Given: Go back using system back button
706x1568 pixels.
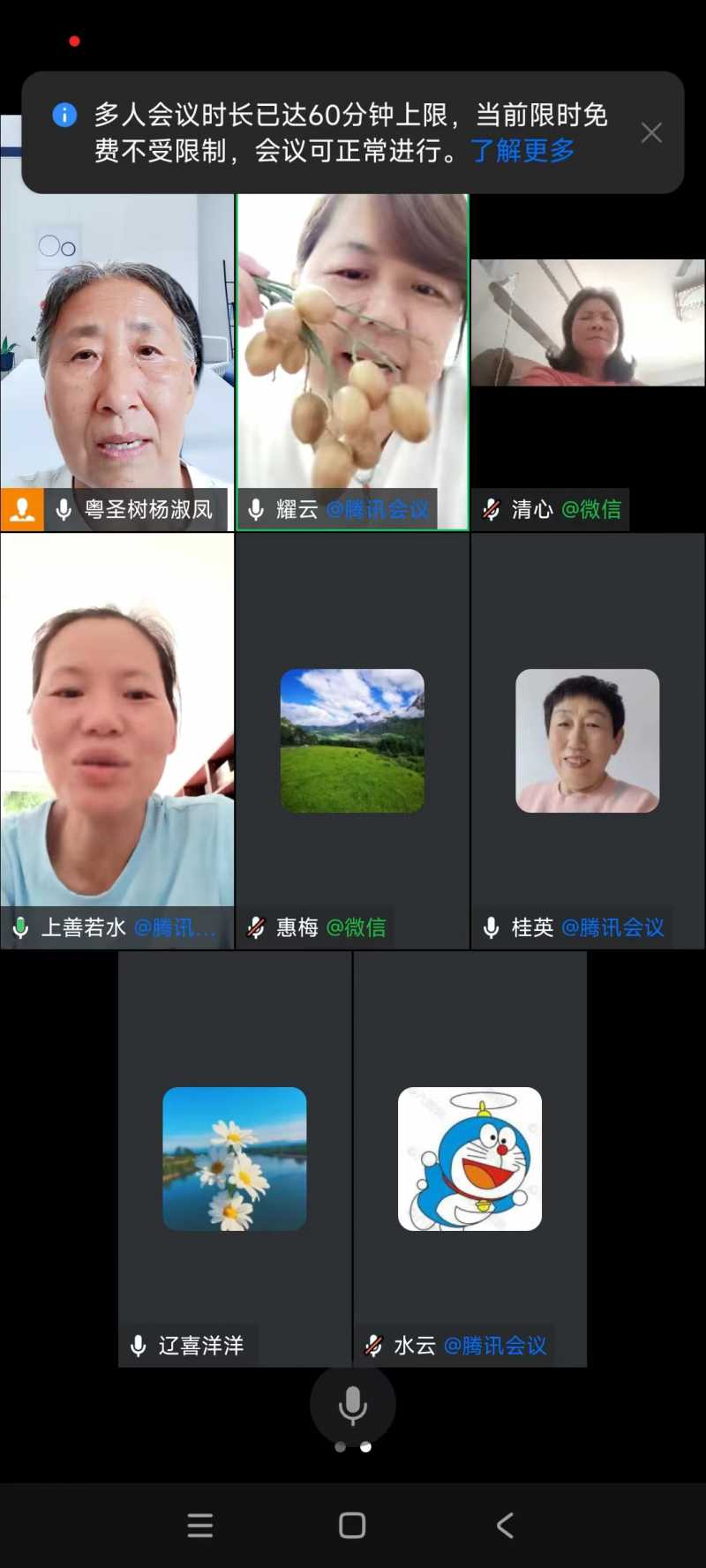Looking at the screenshot, I should (x=505, y=1526).
